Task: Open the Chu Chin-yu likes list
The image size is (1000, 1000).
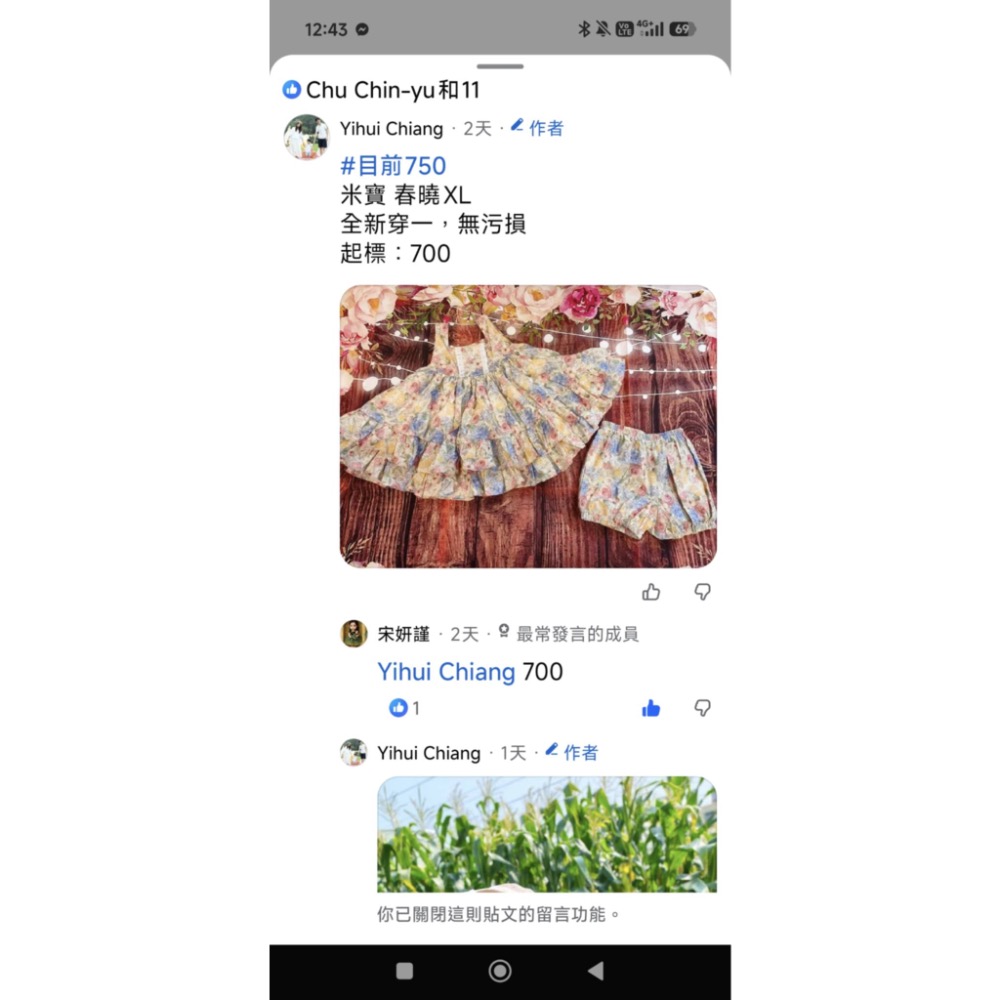Action: point(381,90)
